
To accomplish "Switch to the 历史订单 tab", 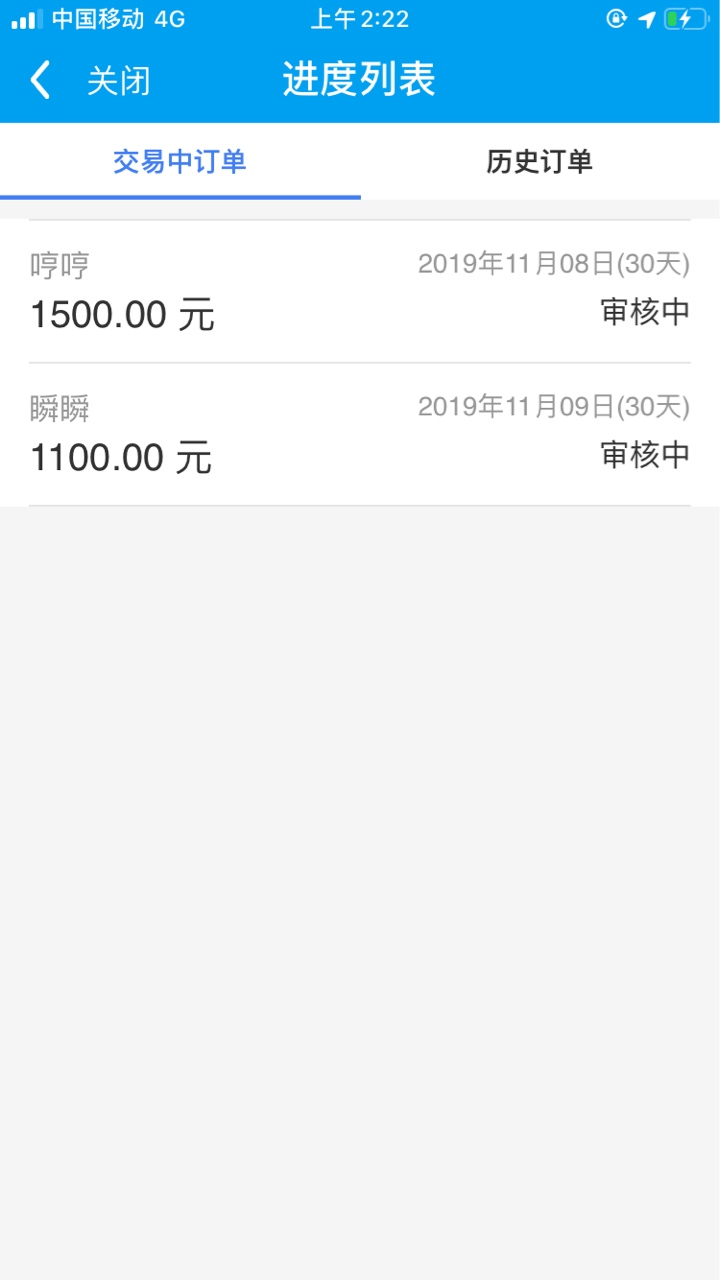I will tap(540, 161).
